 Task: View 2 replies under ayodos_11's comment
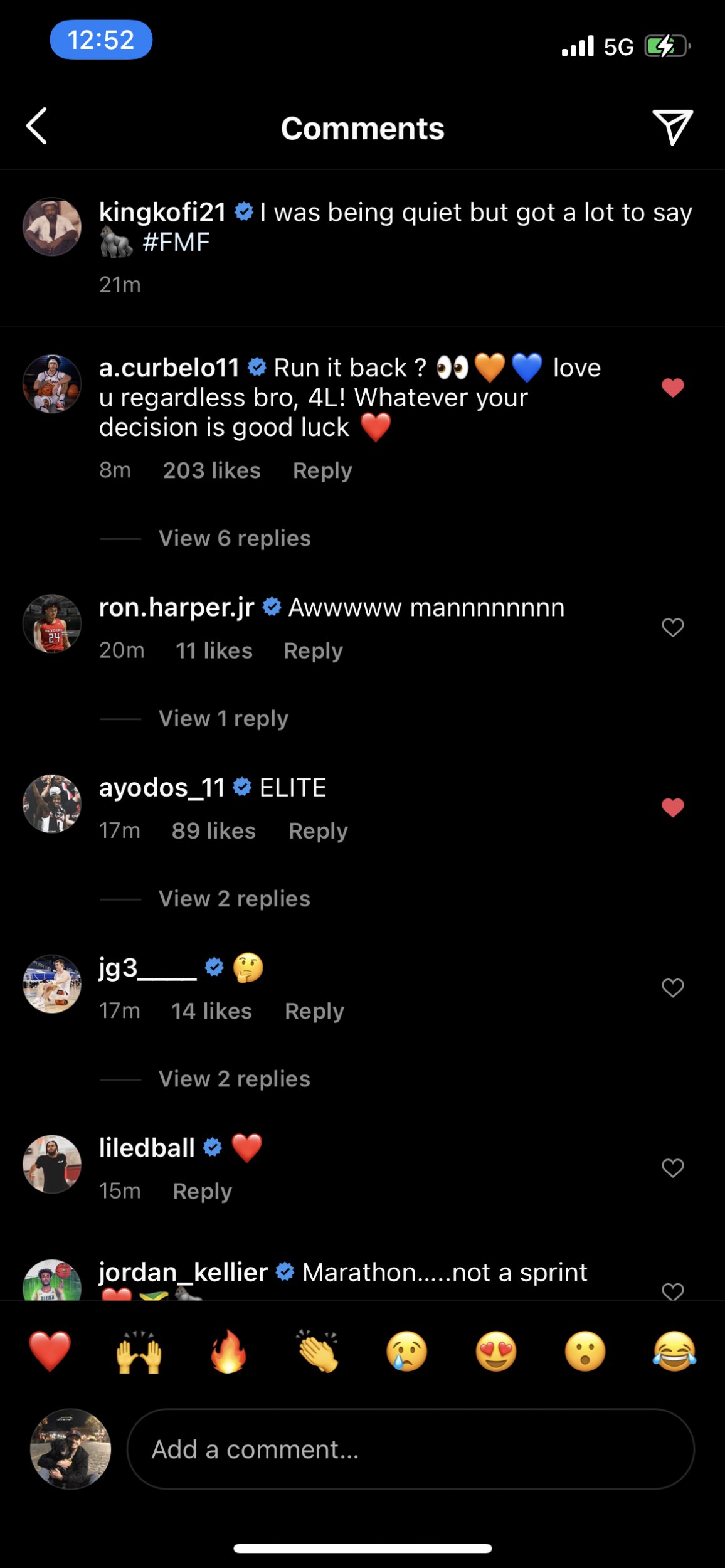click(235, 898)
